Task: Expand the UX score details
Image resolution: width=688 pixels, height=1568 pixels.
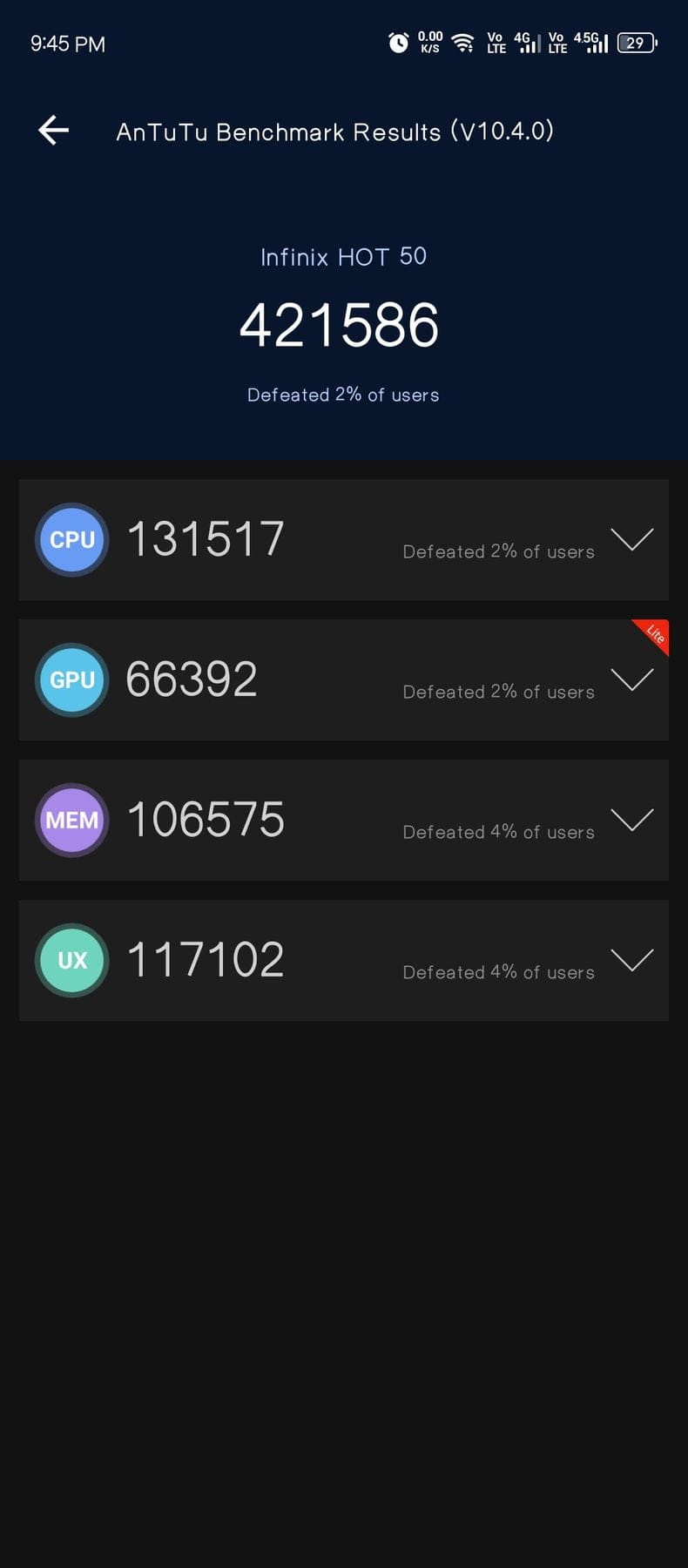Action: 632,960
